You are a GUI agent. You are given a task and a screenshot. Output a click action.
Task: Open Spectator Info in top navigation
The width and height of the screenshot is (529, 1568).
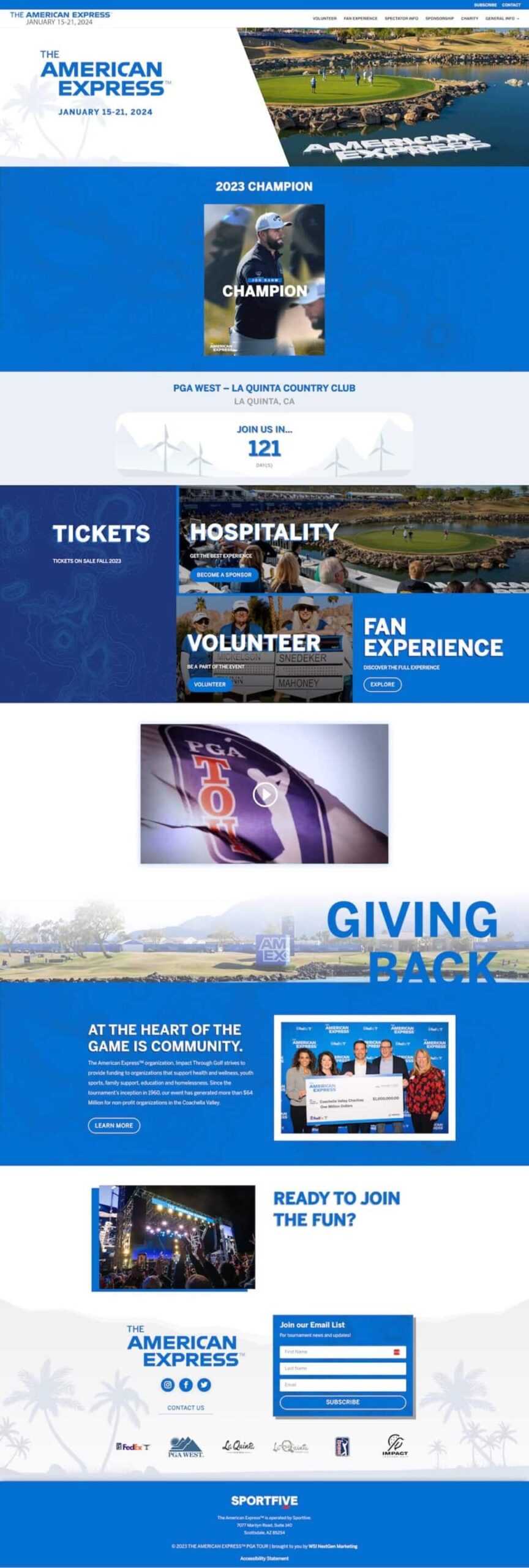click(x=401, y=18)
